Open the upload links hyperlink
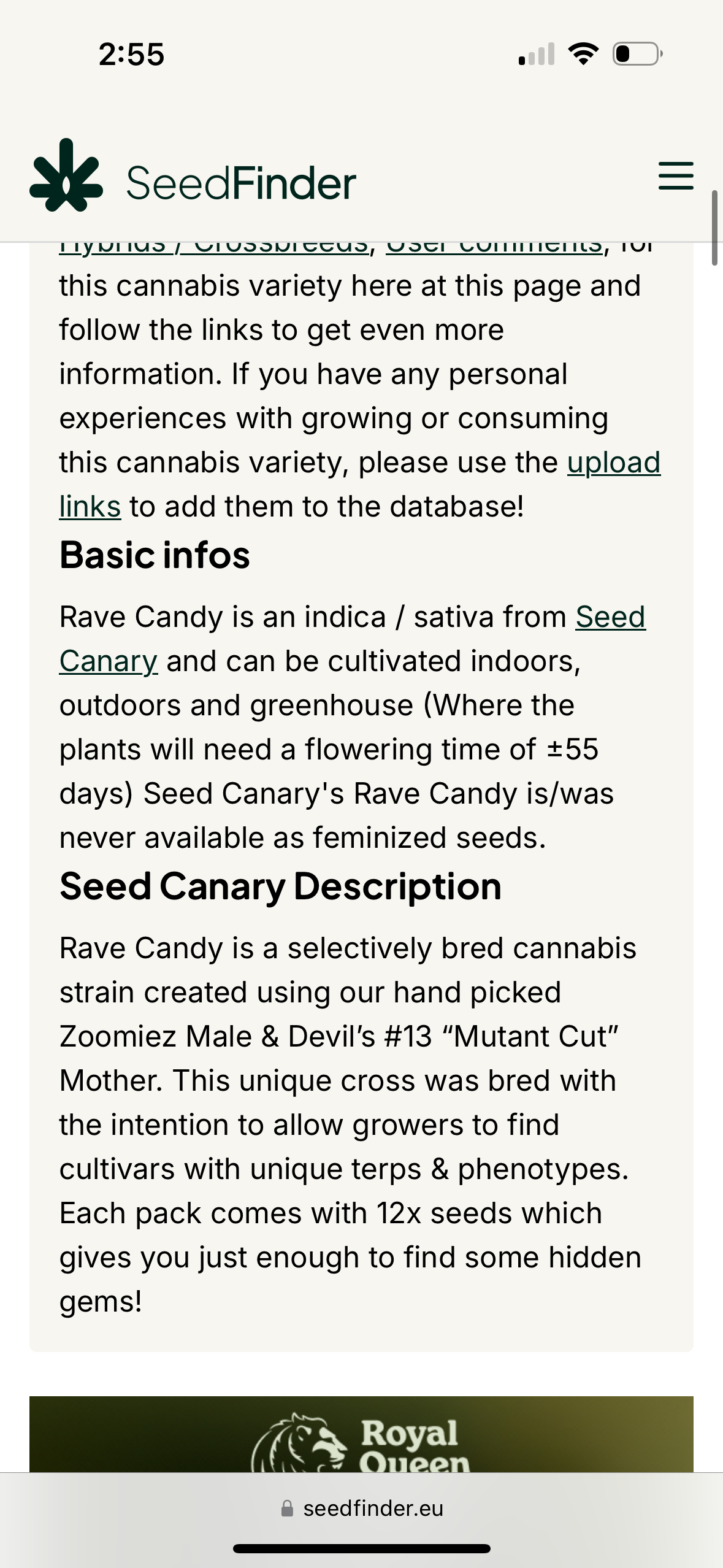The width and height of the screenshot is (723, 1568). coord(613,463)
